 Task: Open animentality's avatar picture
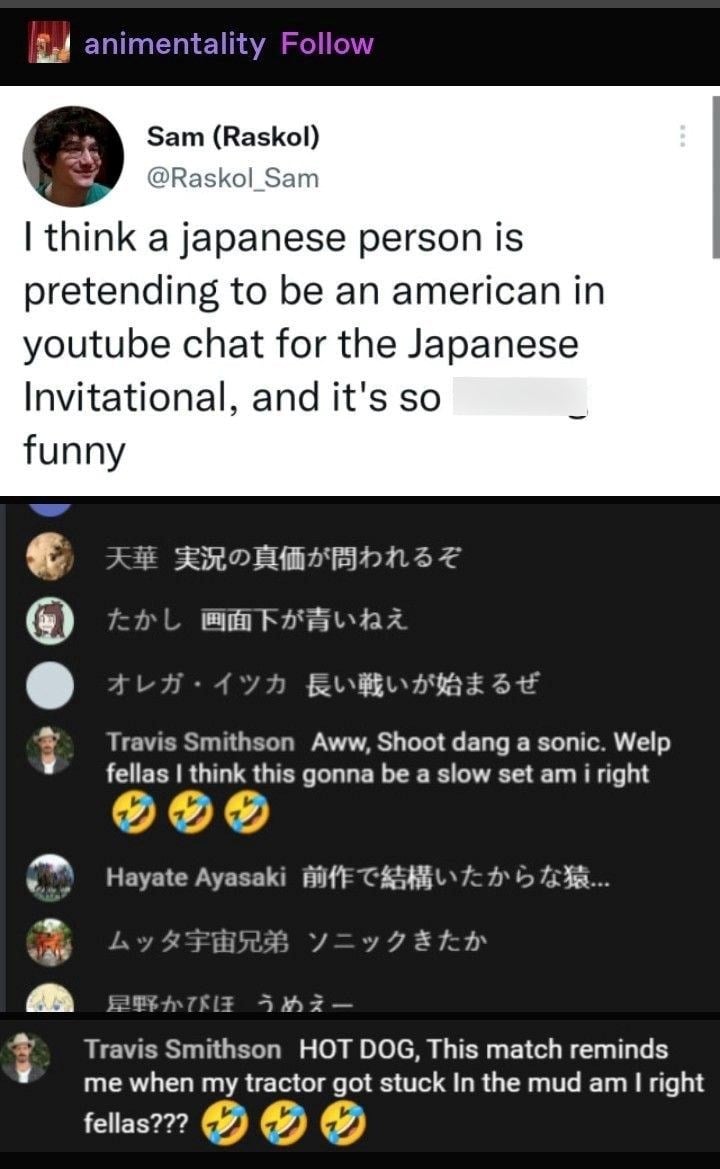(48, 43)
